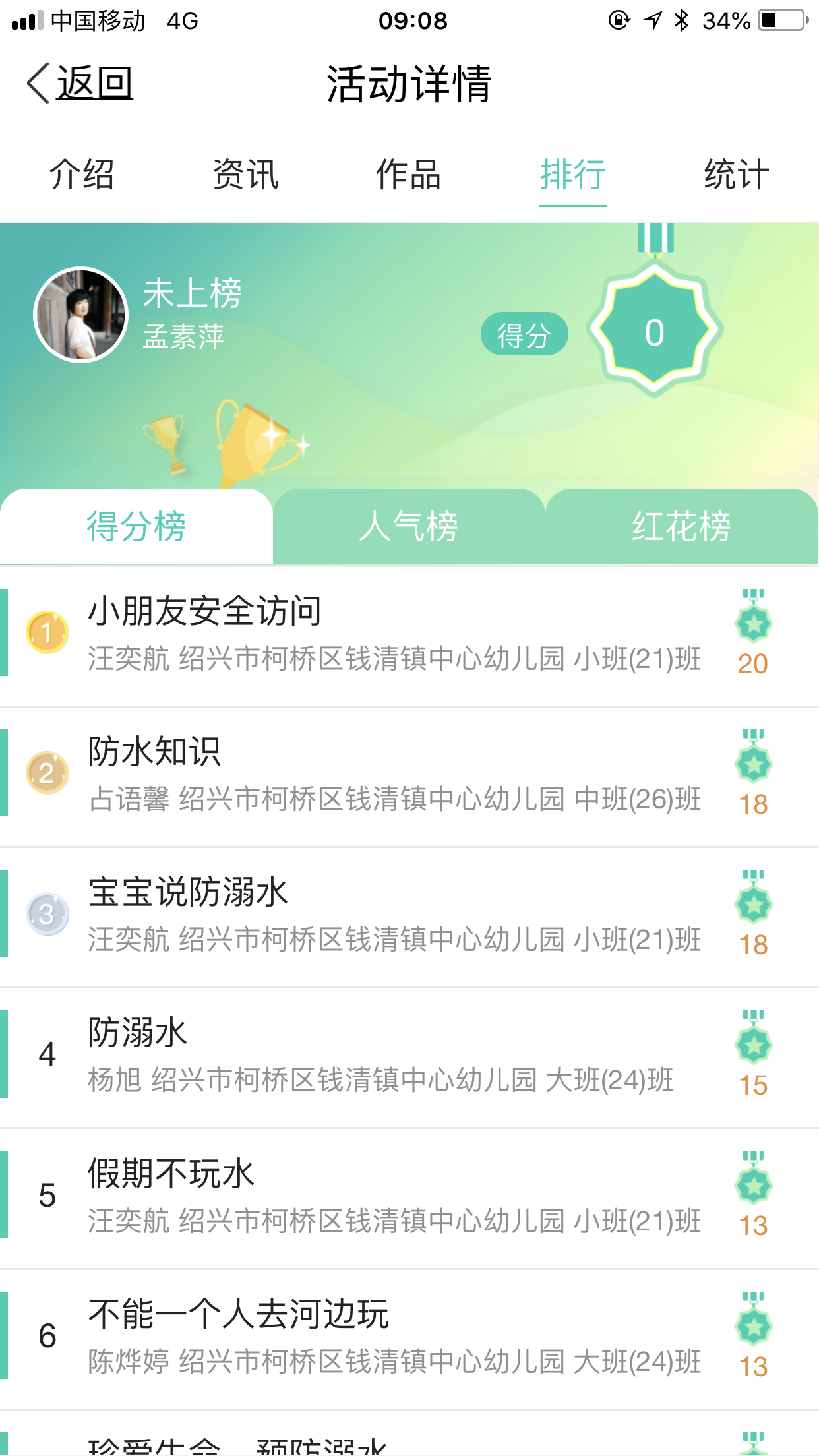Open the entry 不能一个人去河边玩

coord(396,1335)
